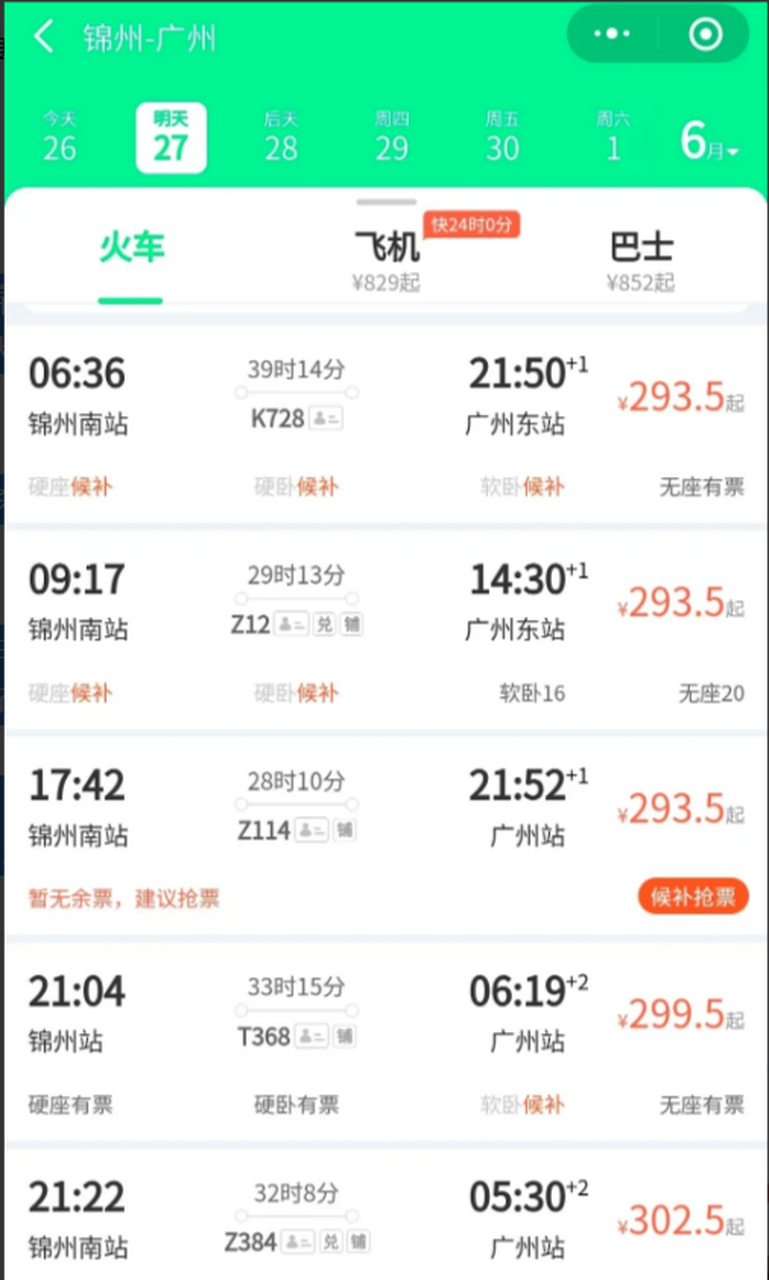The image size is (769, 1280).
Task: Tap the ¥293.5起 price for K728
Action: pos(679,397)
